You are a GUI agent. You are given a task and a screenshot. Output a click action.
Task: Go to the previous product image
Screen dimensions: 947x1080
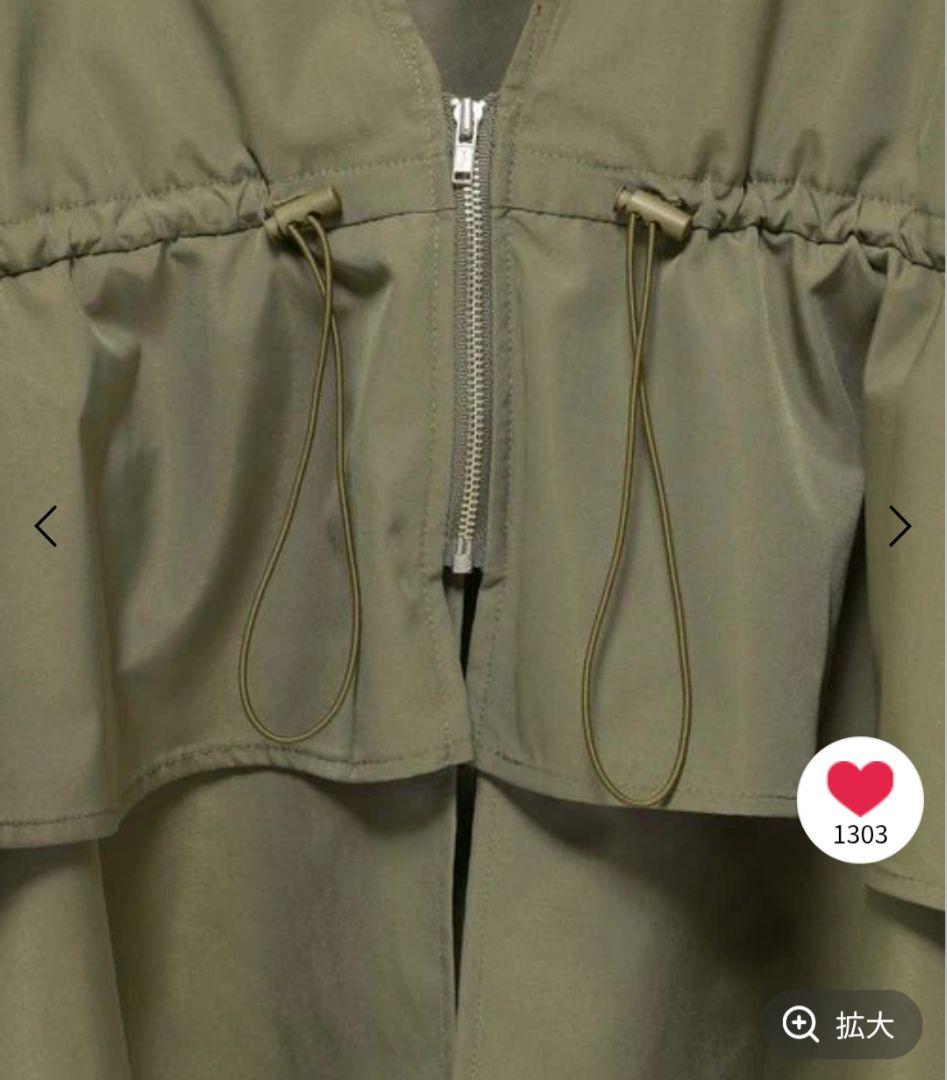(46, 526)
